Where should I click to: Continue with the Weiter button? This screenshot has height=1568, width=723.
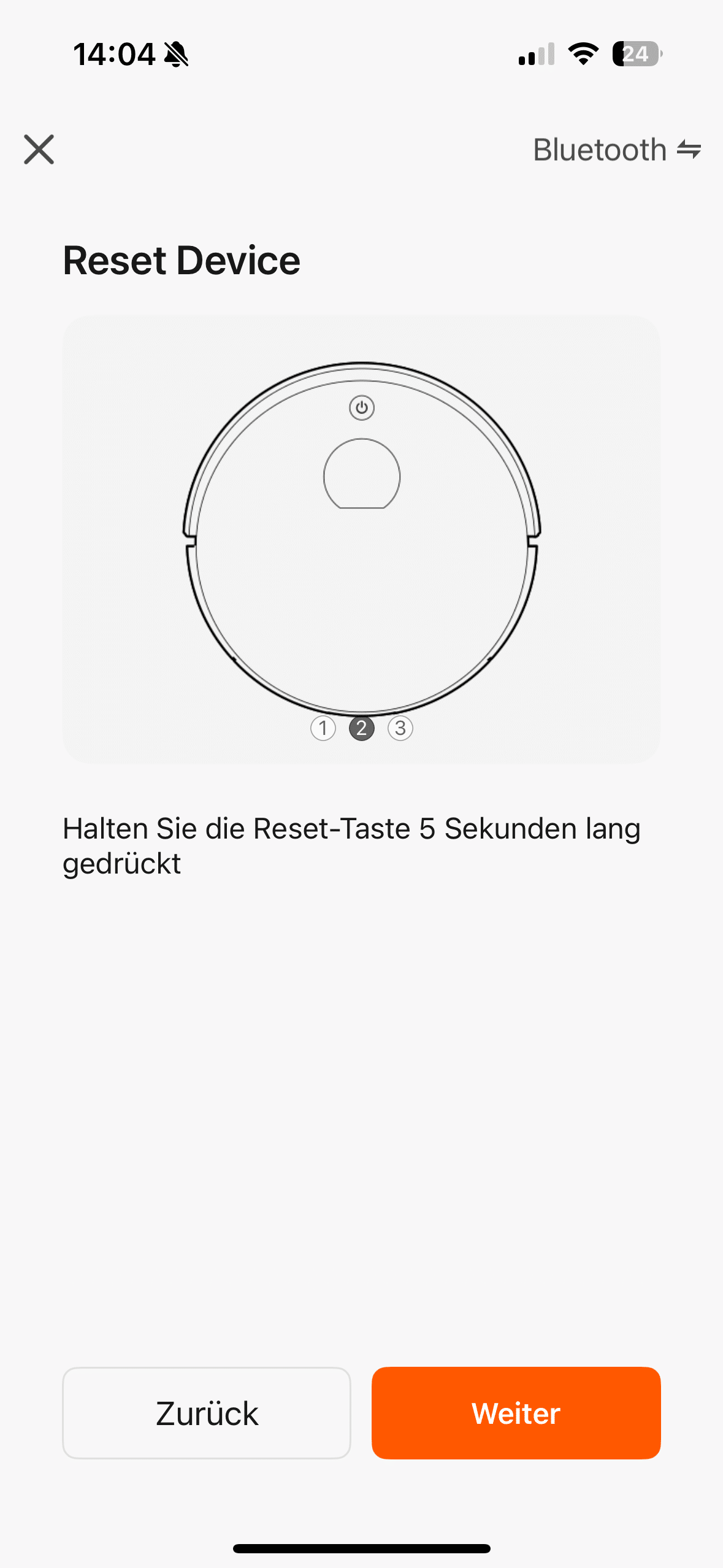pyautogui.click(x=516, y=1413)
